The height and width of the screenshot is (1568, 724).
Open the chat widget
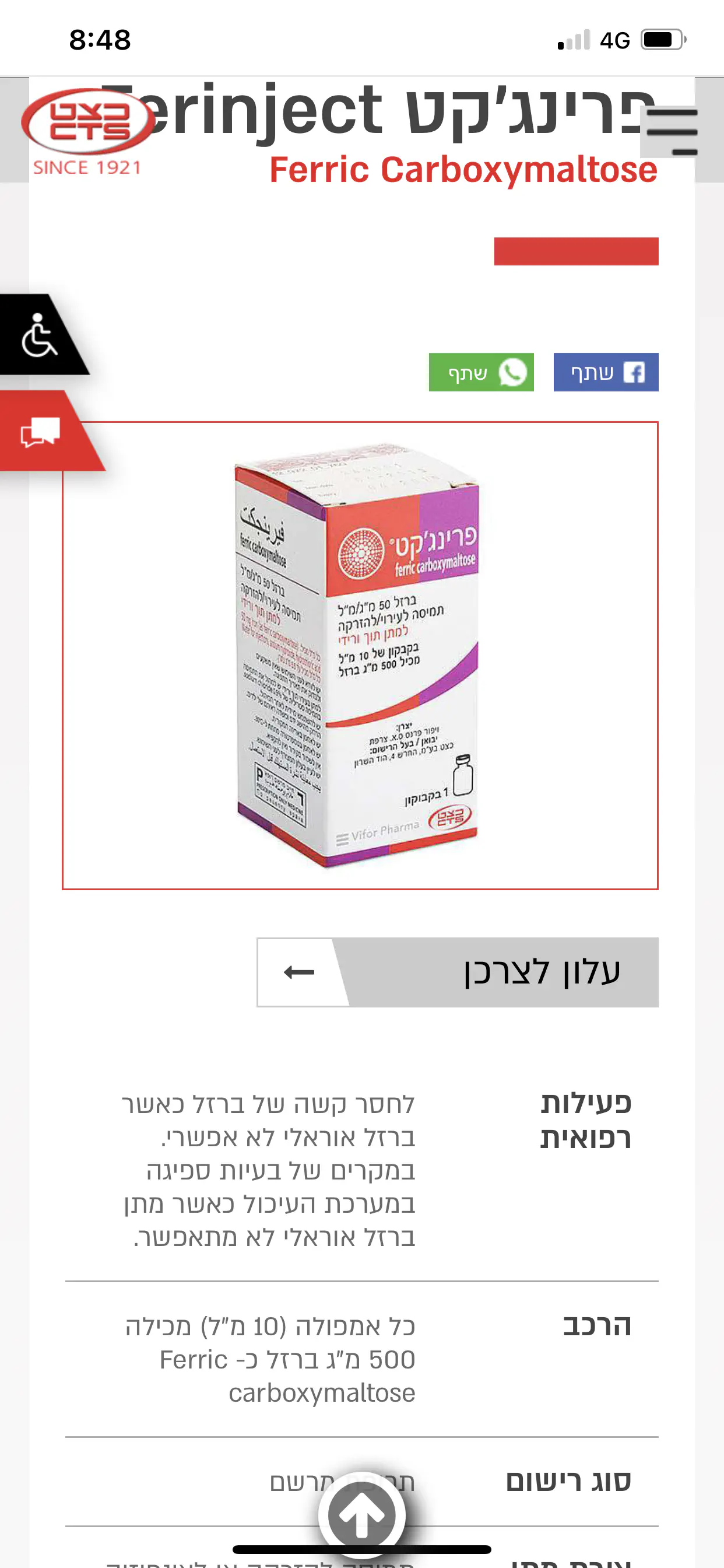[40, 432]
